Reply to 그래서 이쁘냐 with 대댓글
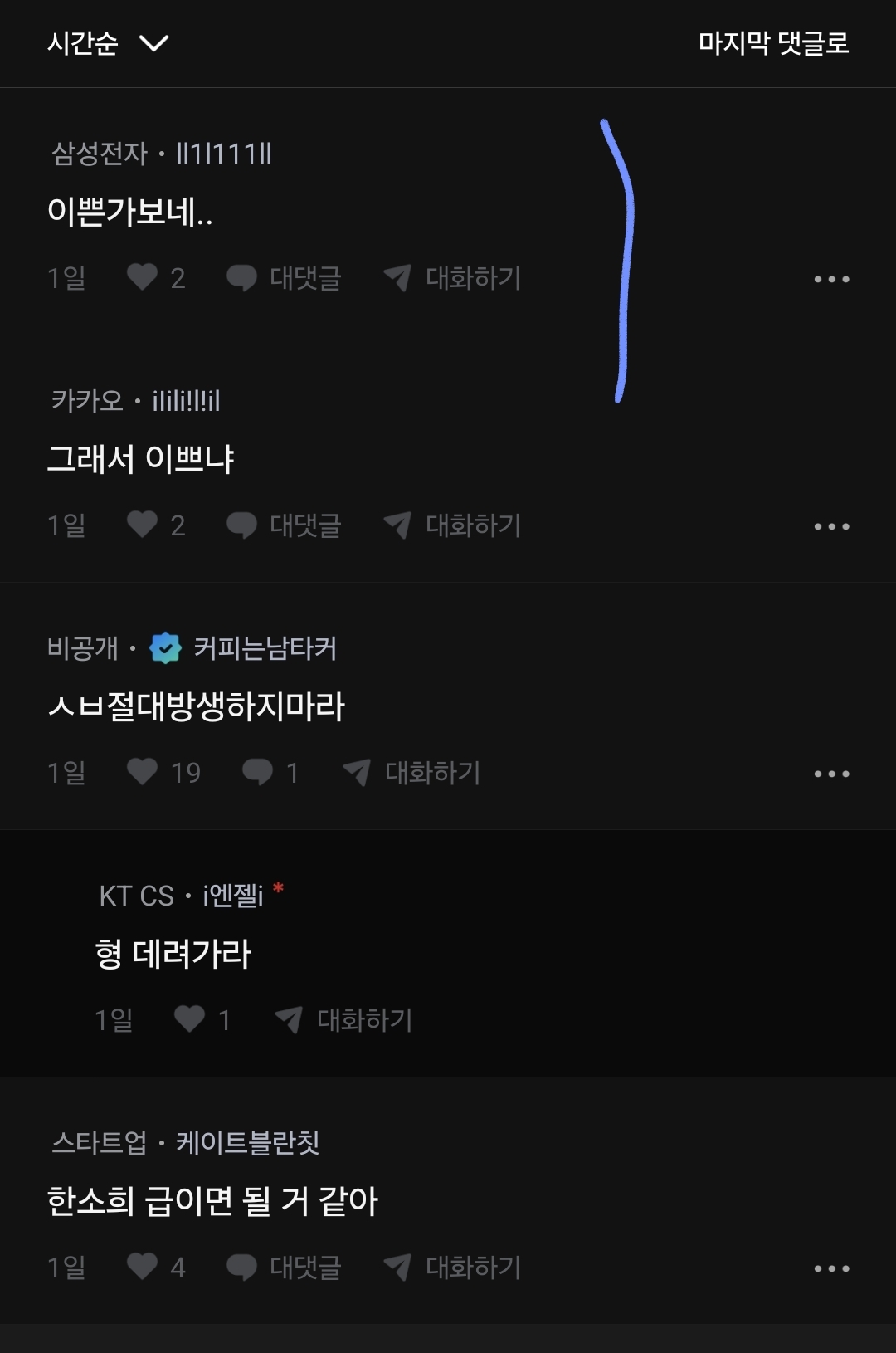 click(285, 525)
